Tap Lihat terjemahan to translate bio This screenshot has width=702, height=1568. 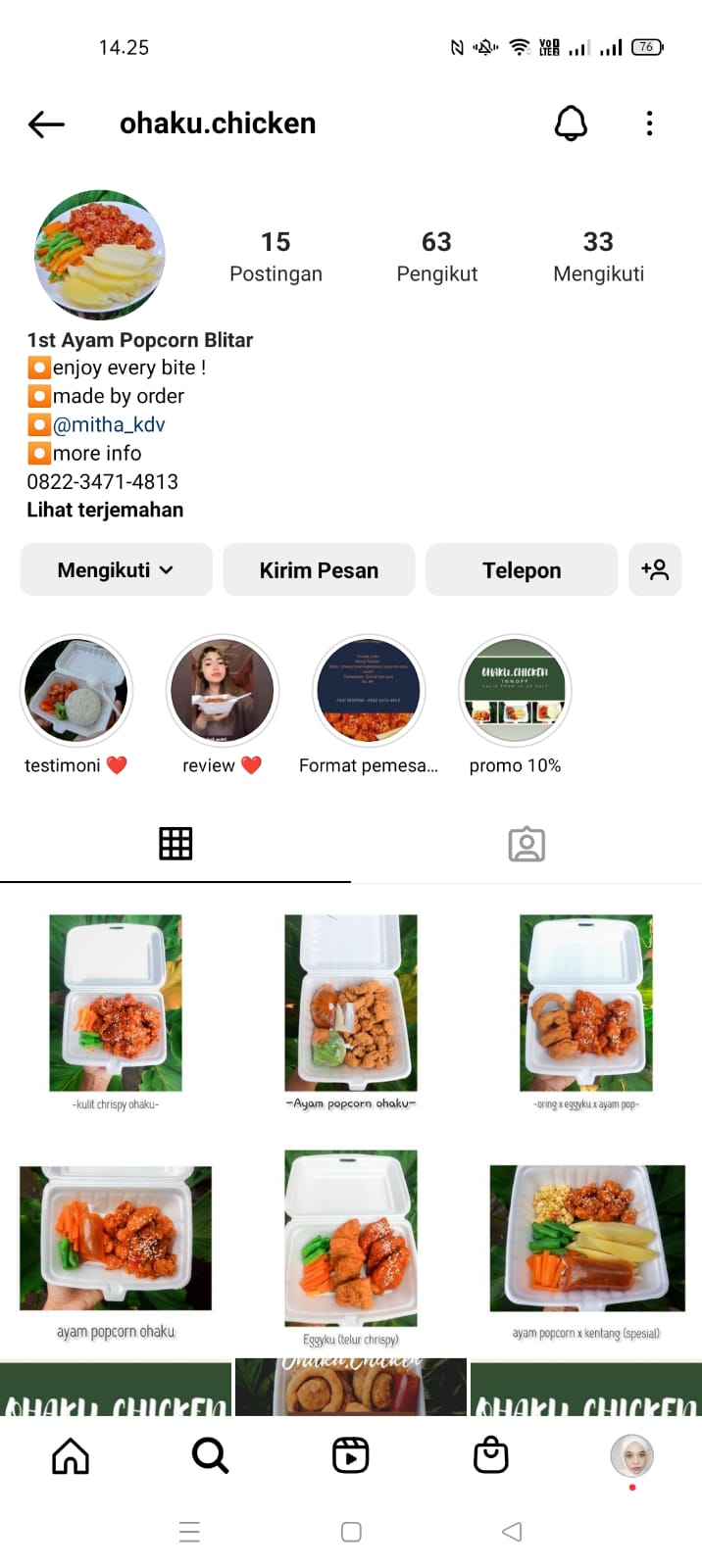click(x=105, y=510)
